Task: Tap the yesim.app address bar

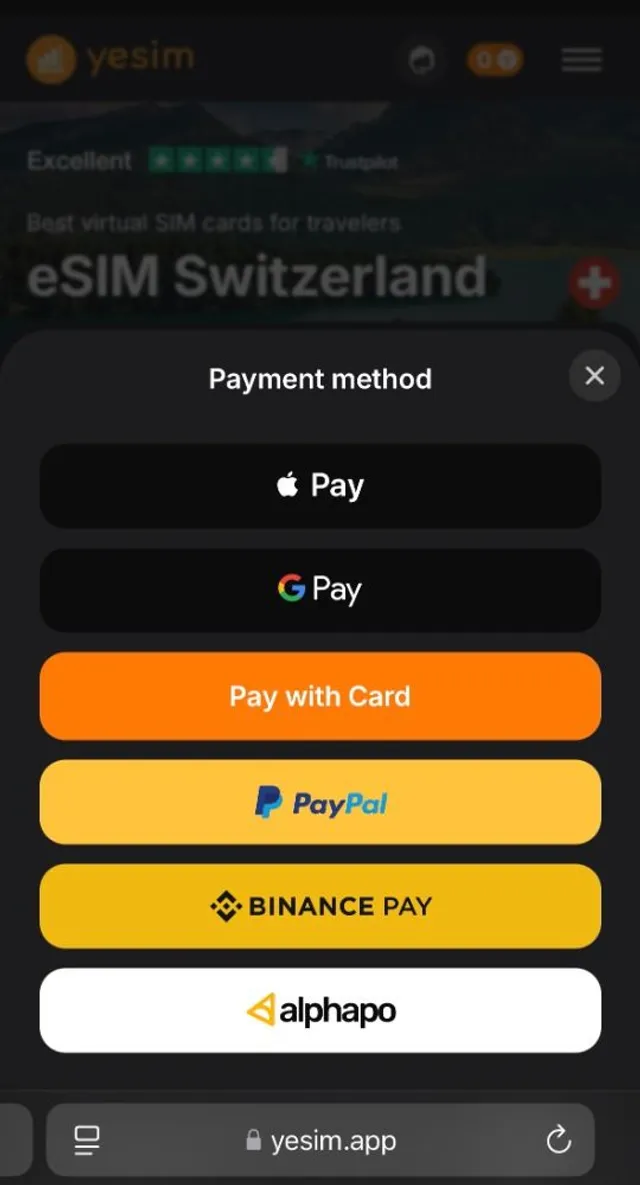Action: tap(320, 1140)
